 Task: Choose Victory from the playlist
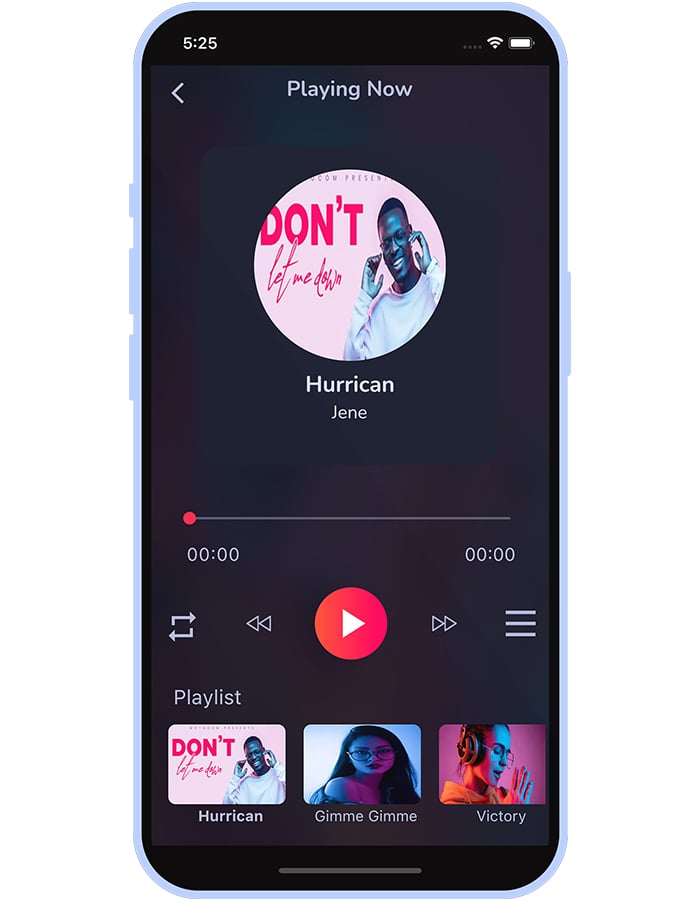pos(493,765)
